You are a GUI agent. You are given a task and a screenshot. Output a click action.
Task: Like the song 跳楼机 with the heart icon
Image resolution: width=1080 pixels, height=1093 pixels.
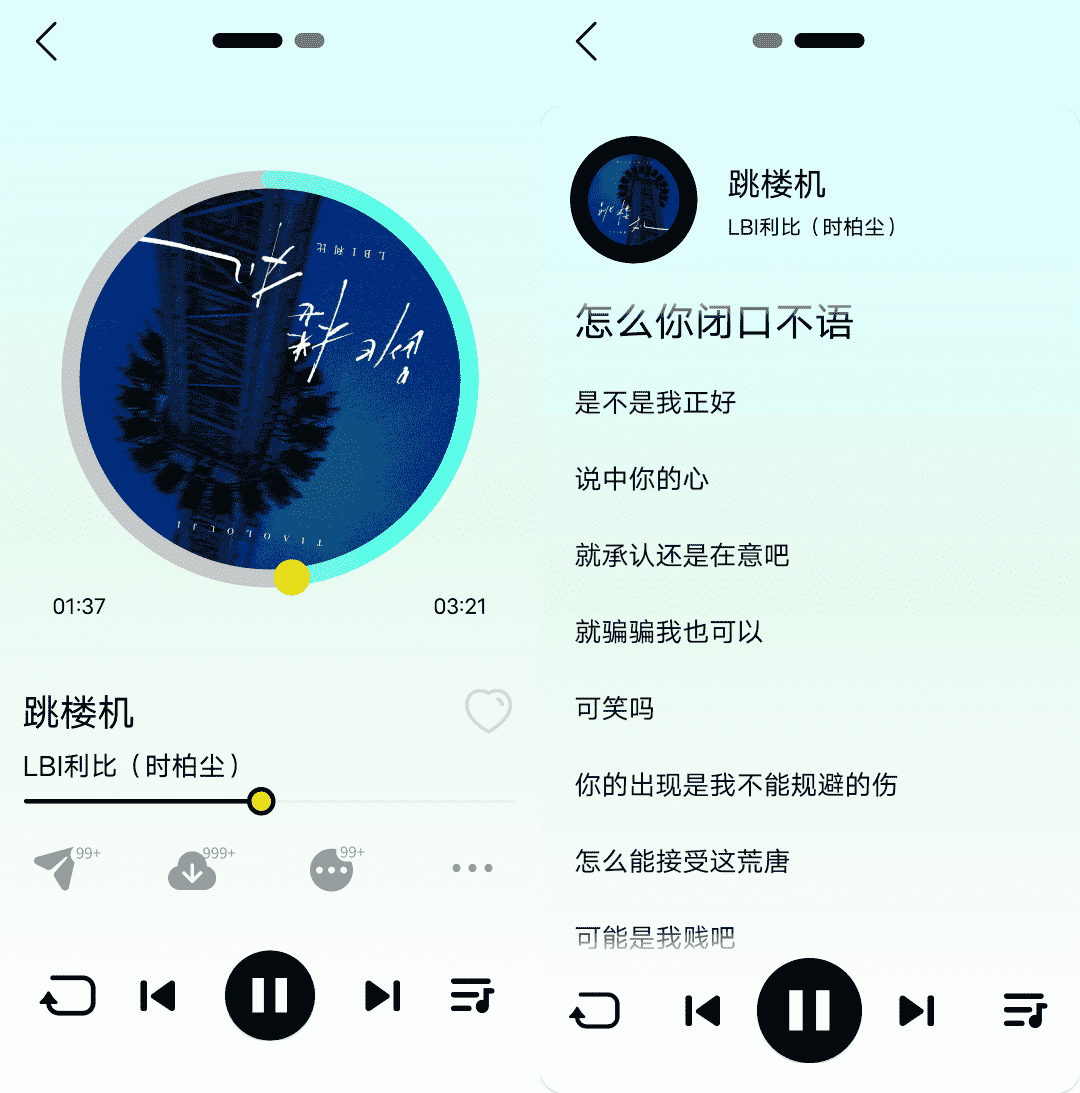(x=488, y=711)
